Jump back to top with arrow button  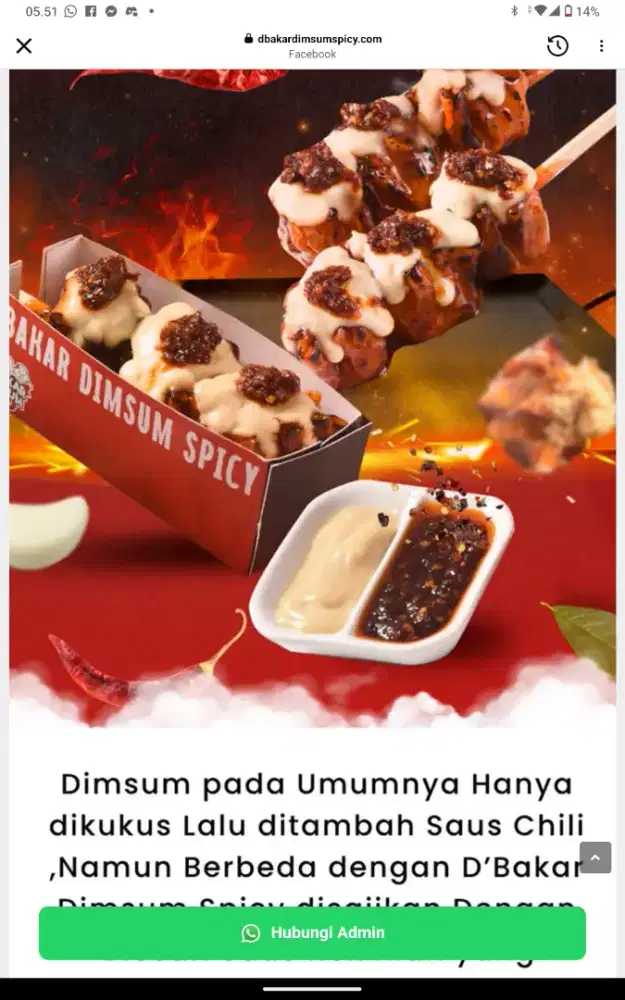click(595, 857)
